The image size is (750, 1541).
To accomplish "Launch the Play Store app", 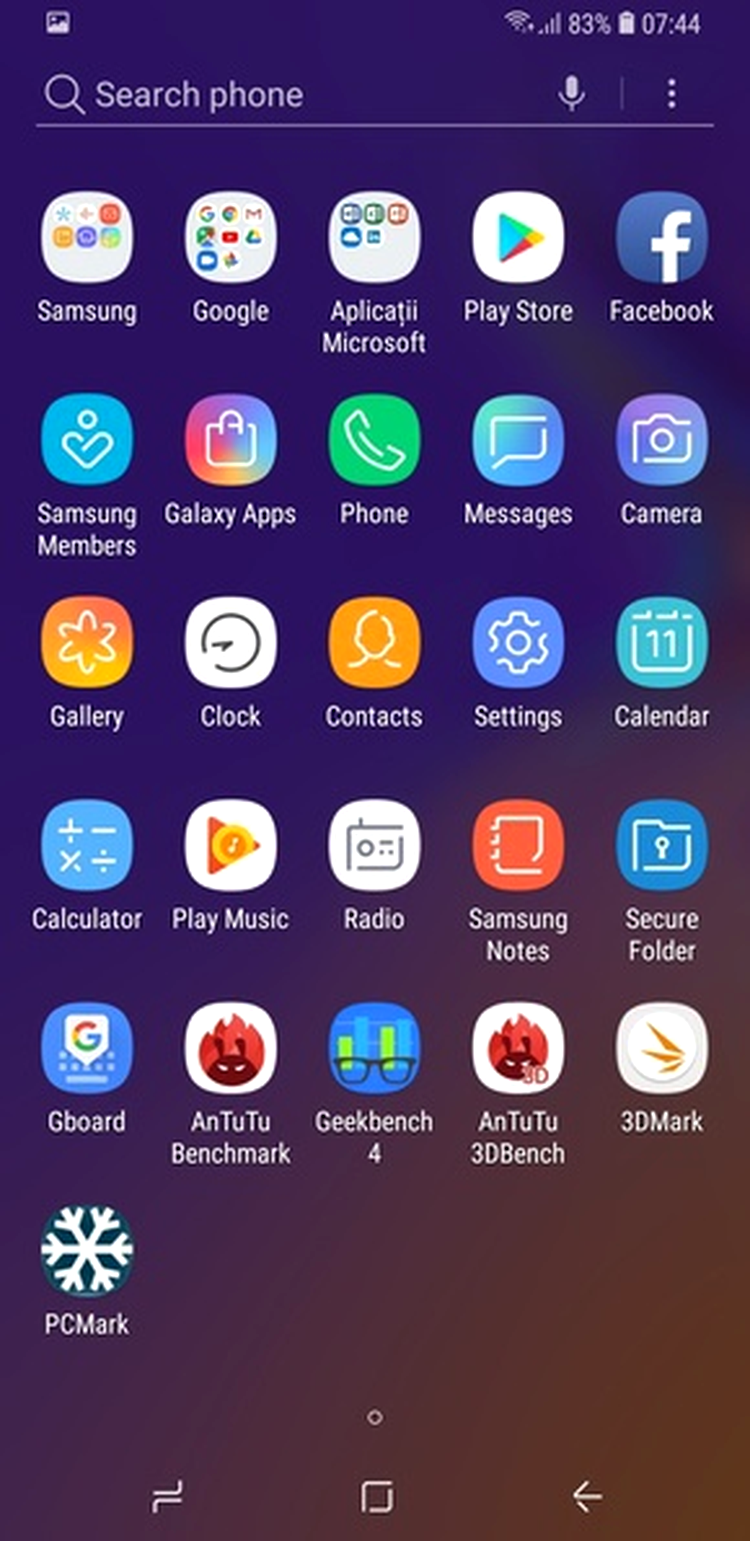I will click(x=518, y=239).
